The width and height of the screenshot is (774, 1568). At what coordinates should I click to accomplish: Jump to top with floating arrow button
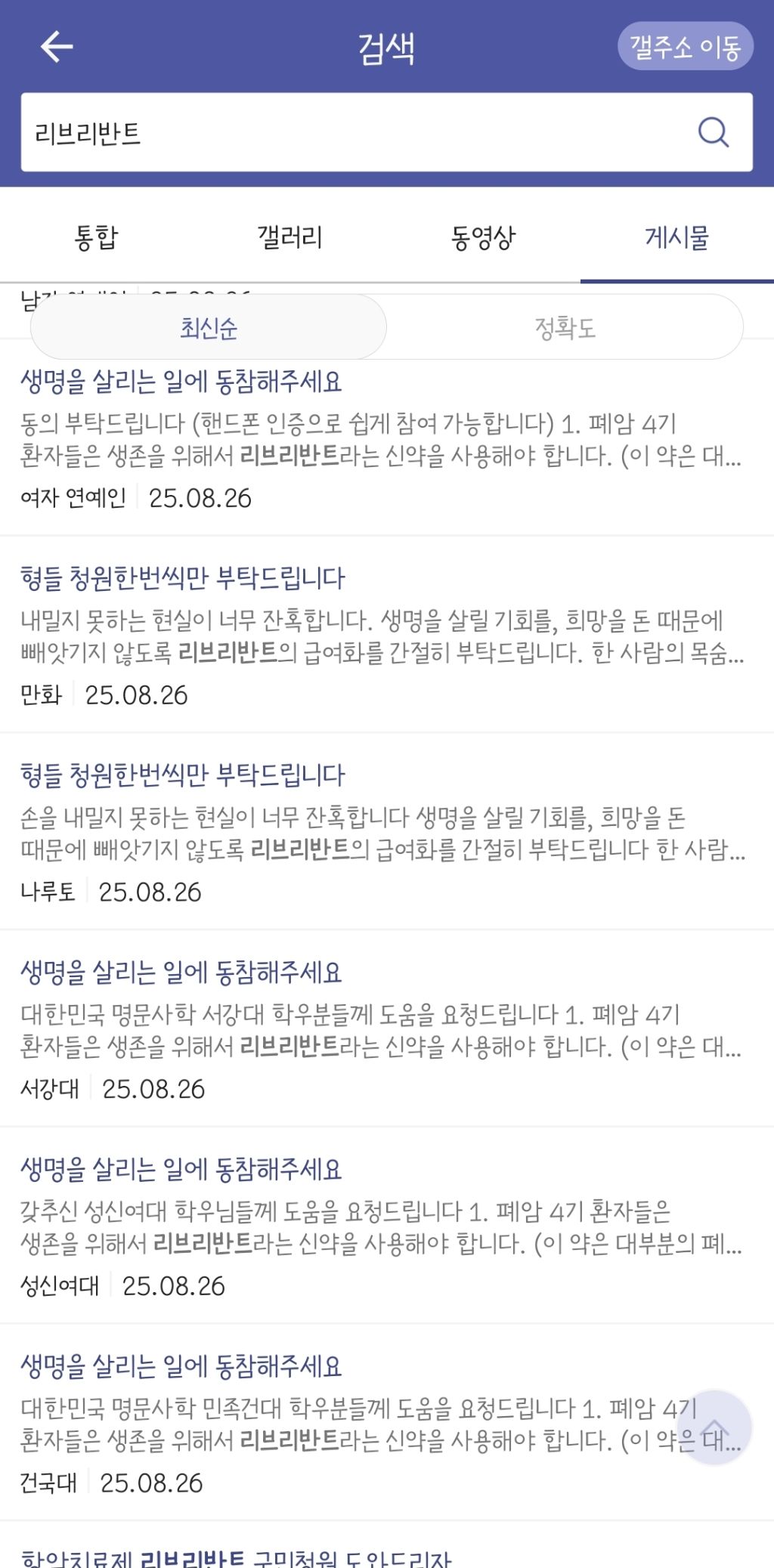click(714, 1427)
